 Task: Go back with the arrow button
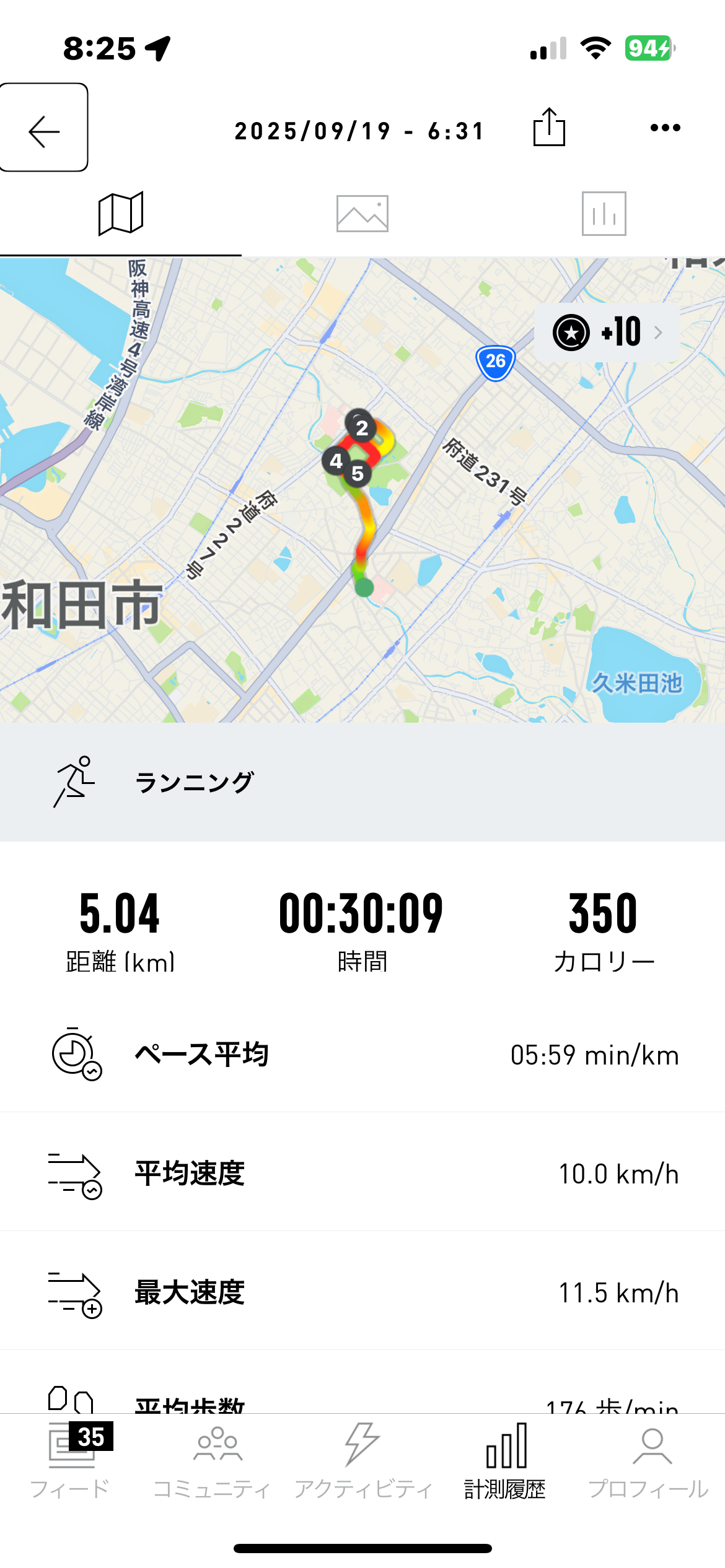click(x=43, y=128)
